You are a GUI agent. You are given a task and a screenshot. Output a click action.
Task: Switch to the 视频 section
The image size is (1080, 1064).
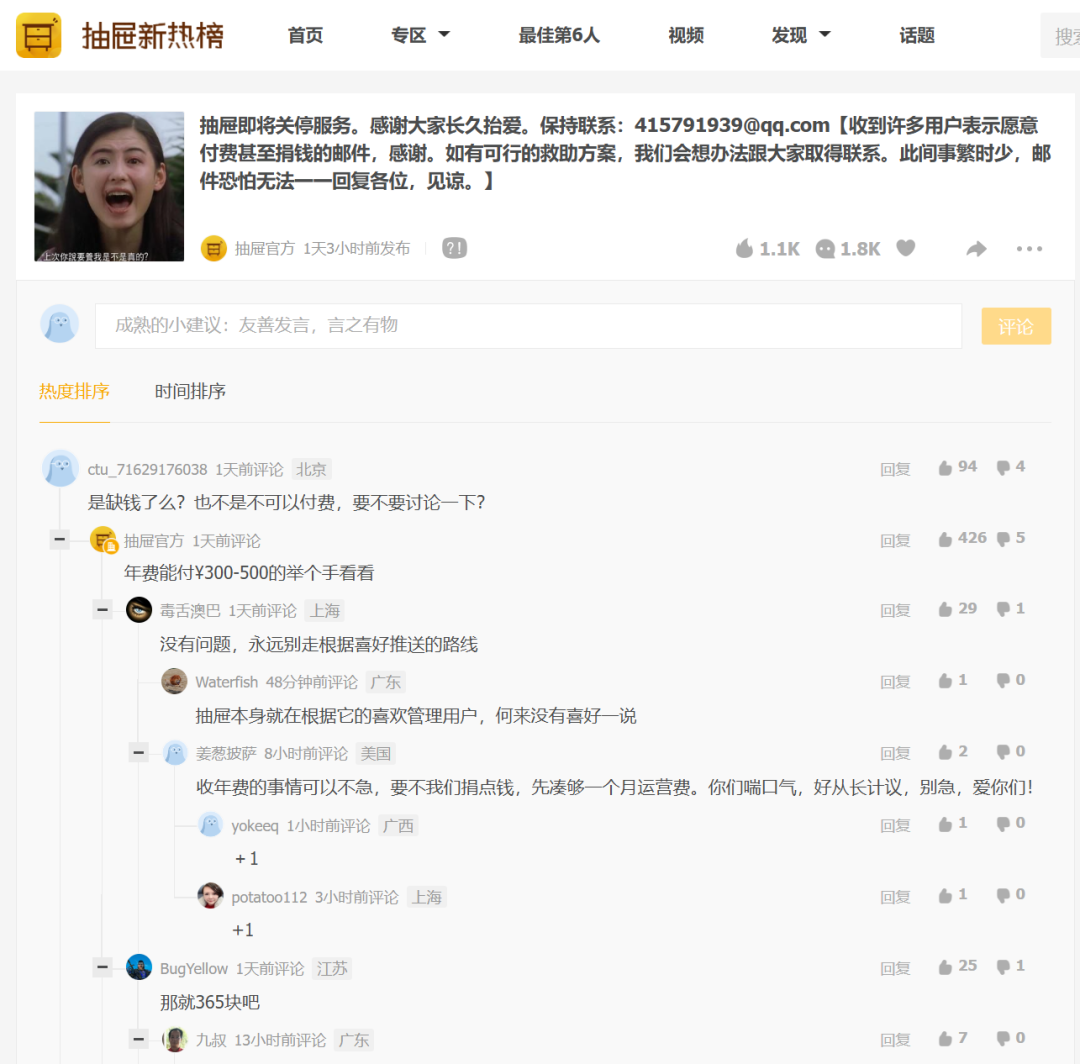pyautogui.click(x=686, y=35)
